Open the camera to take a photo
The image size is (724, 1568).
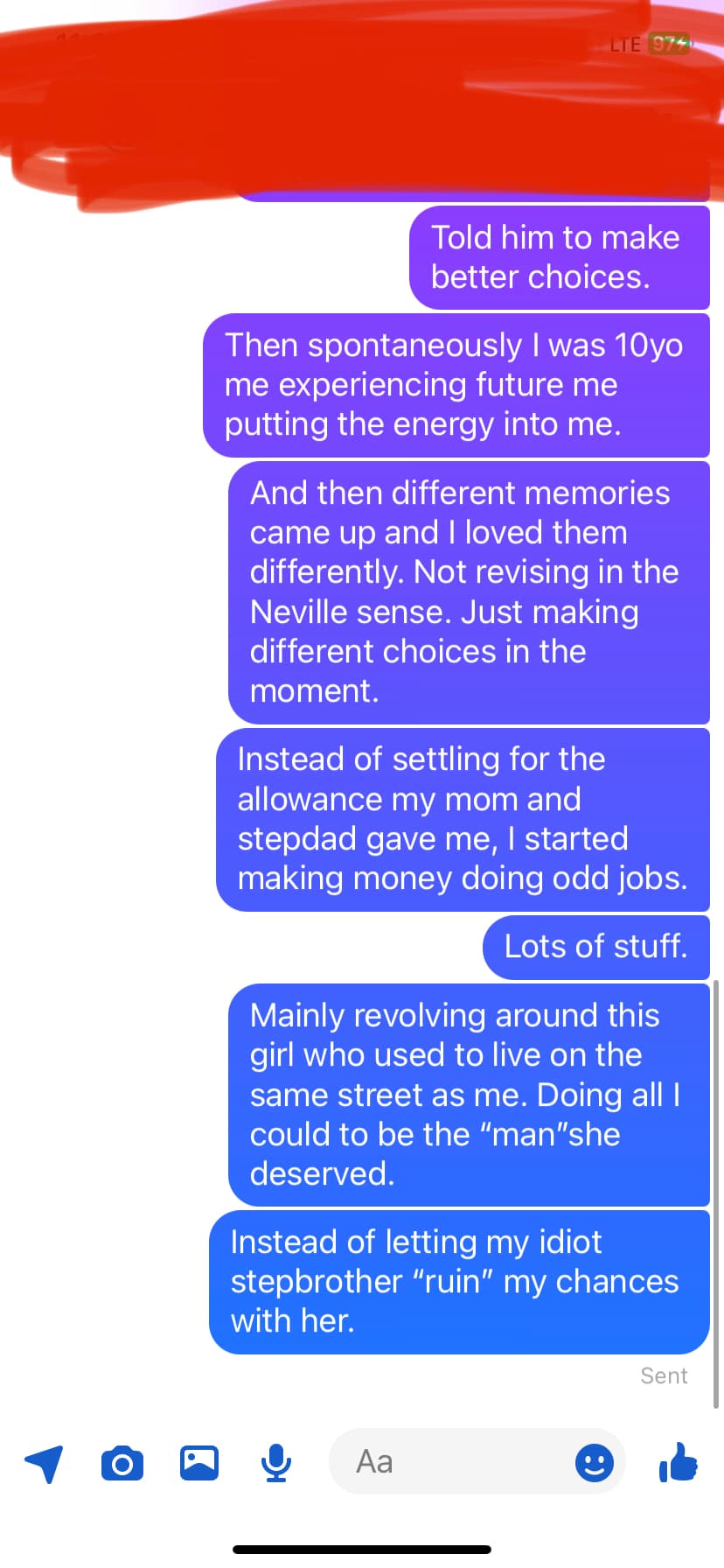tap(122, 1463)
